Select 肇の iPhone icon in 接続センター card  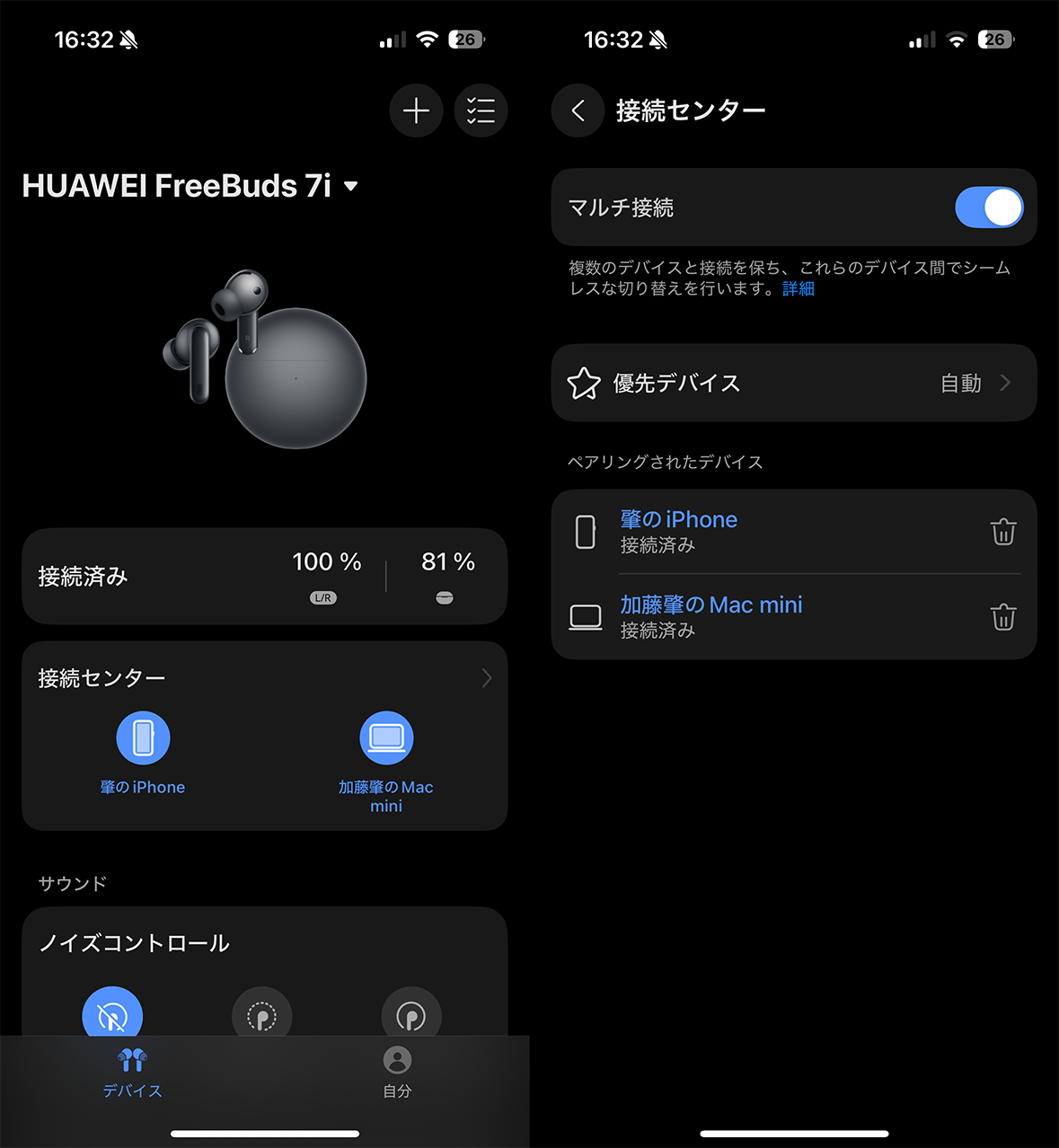coord(143,738)
